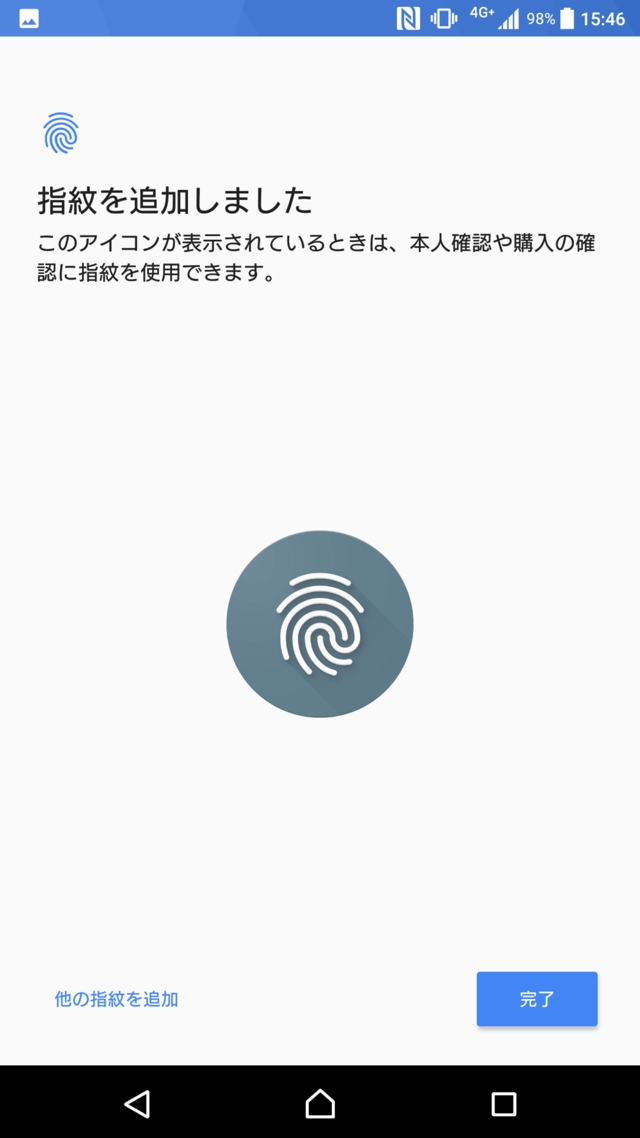Go back using the navigation bar

tap(137, 1103)
